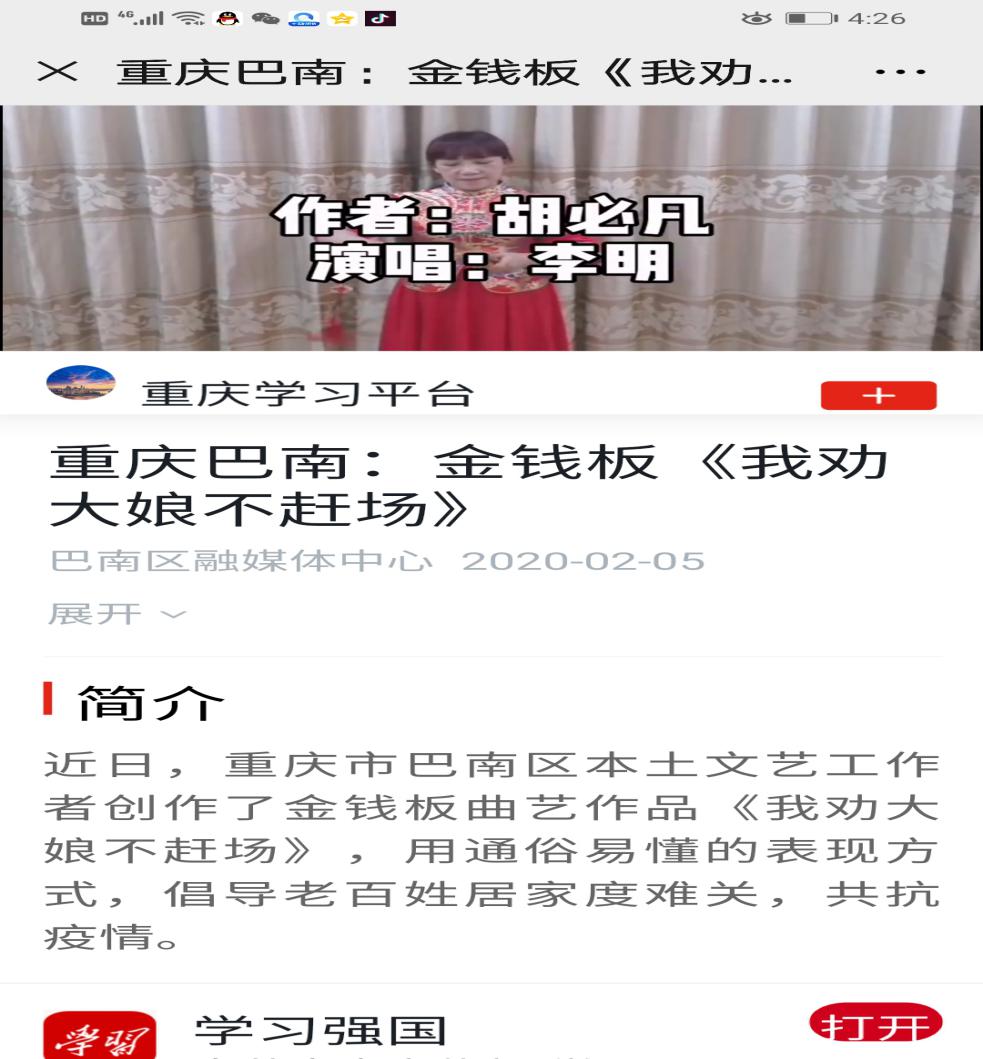Play the 金钱板 performance video

click(x=491, y=228)
